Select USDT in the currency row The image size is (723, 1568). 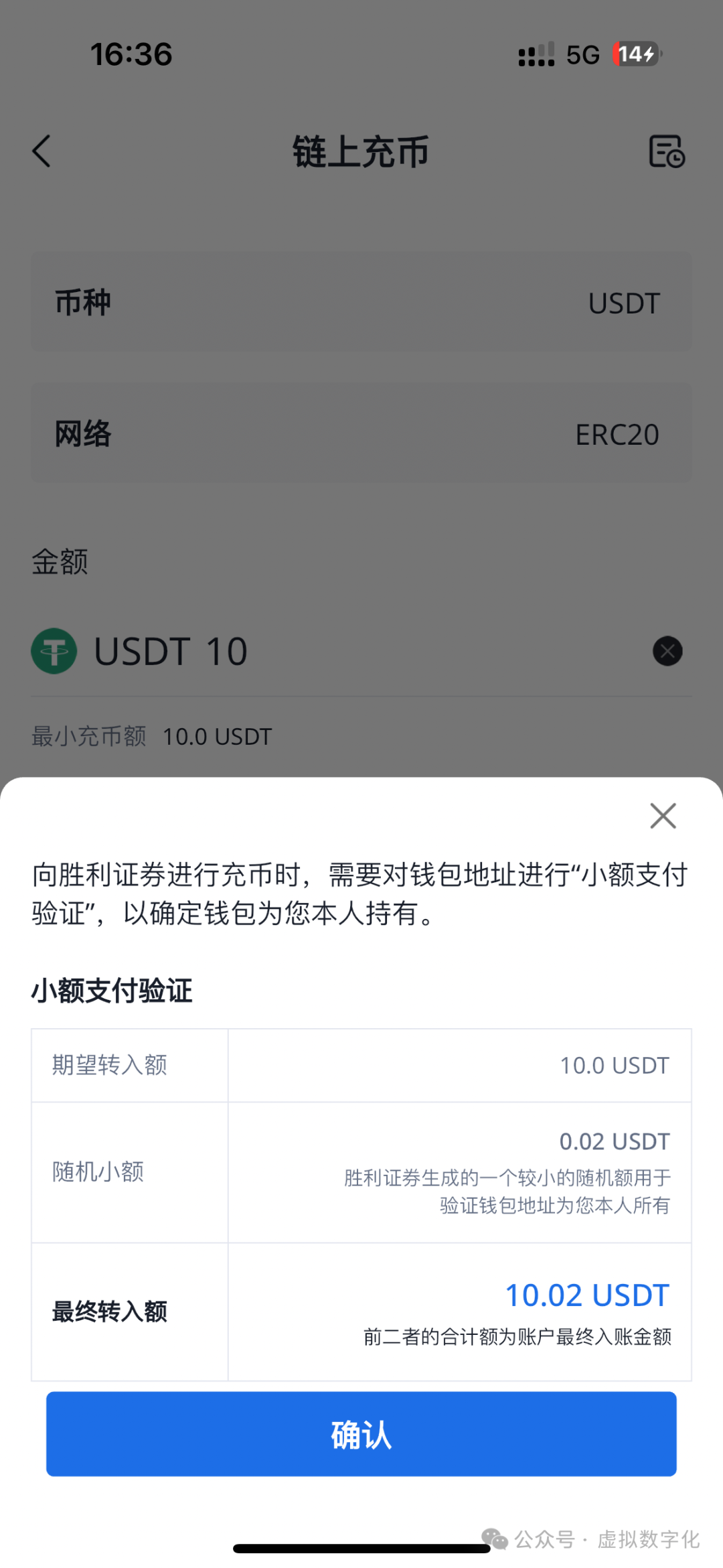pyautogui.click(x=623, y=301)
